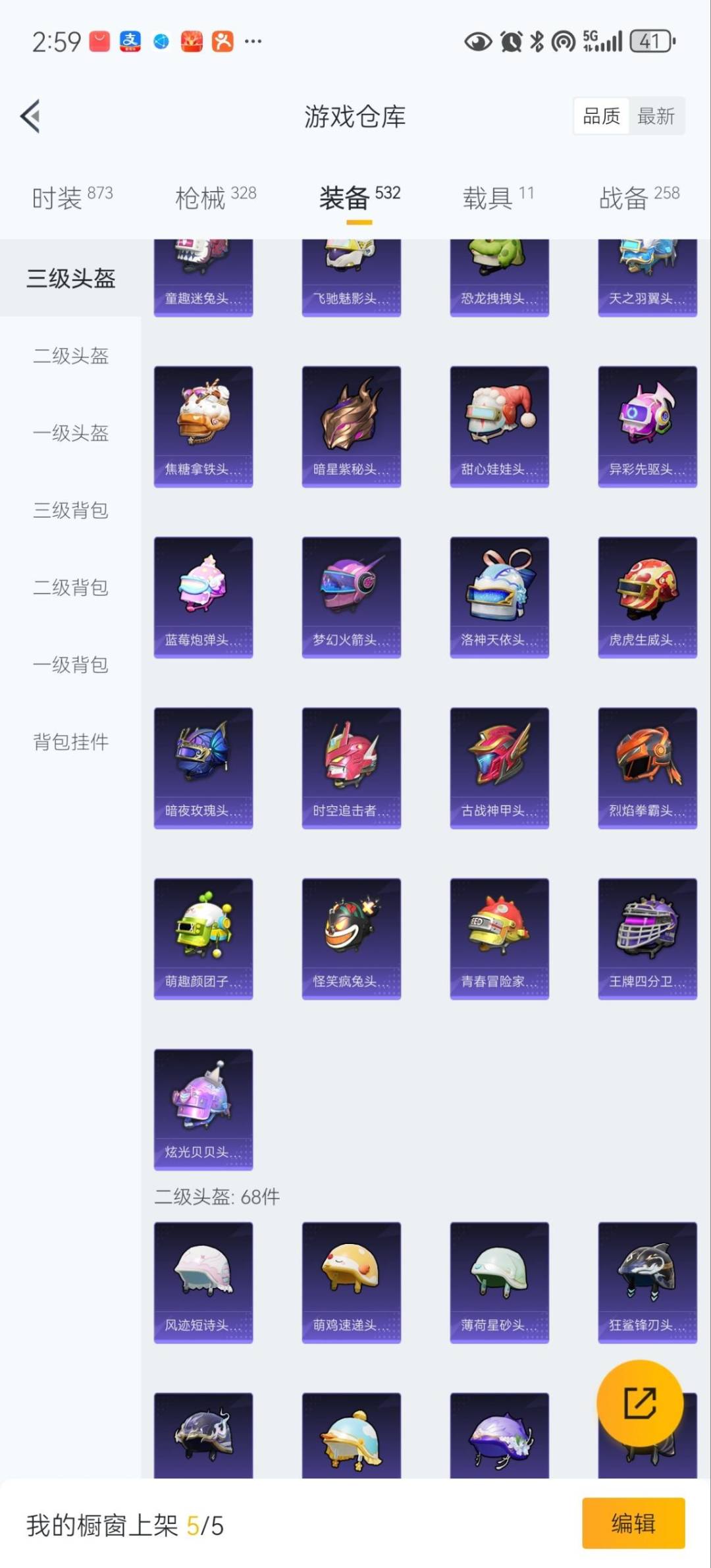Viewport: 711px width, 1568px height.
Task: Select 一级头盔 in the side menu
Action: [x=70, y=433]
